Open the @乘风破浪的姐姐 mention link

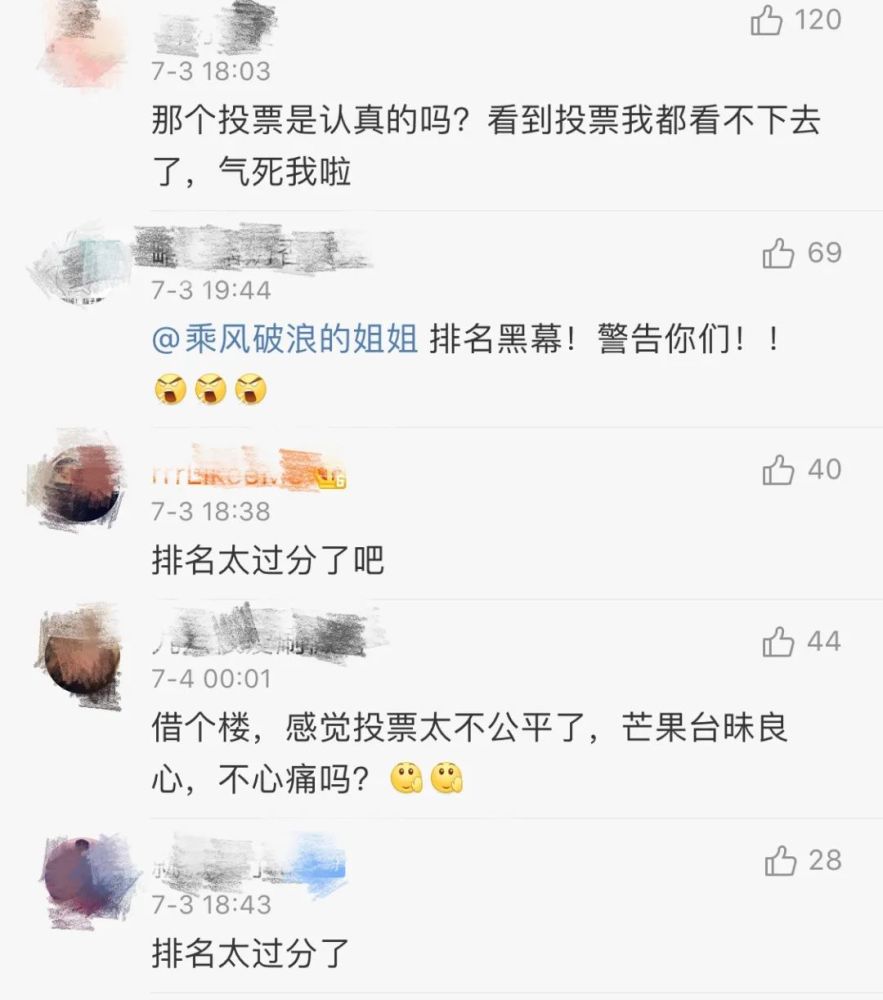pos(284,340)
